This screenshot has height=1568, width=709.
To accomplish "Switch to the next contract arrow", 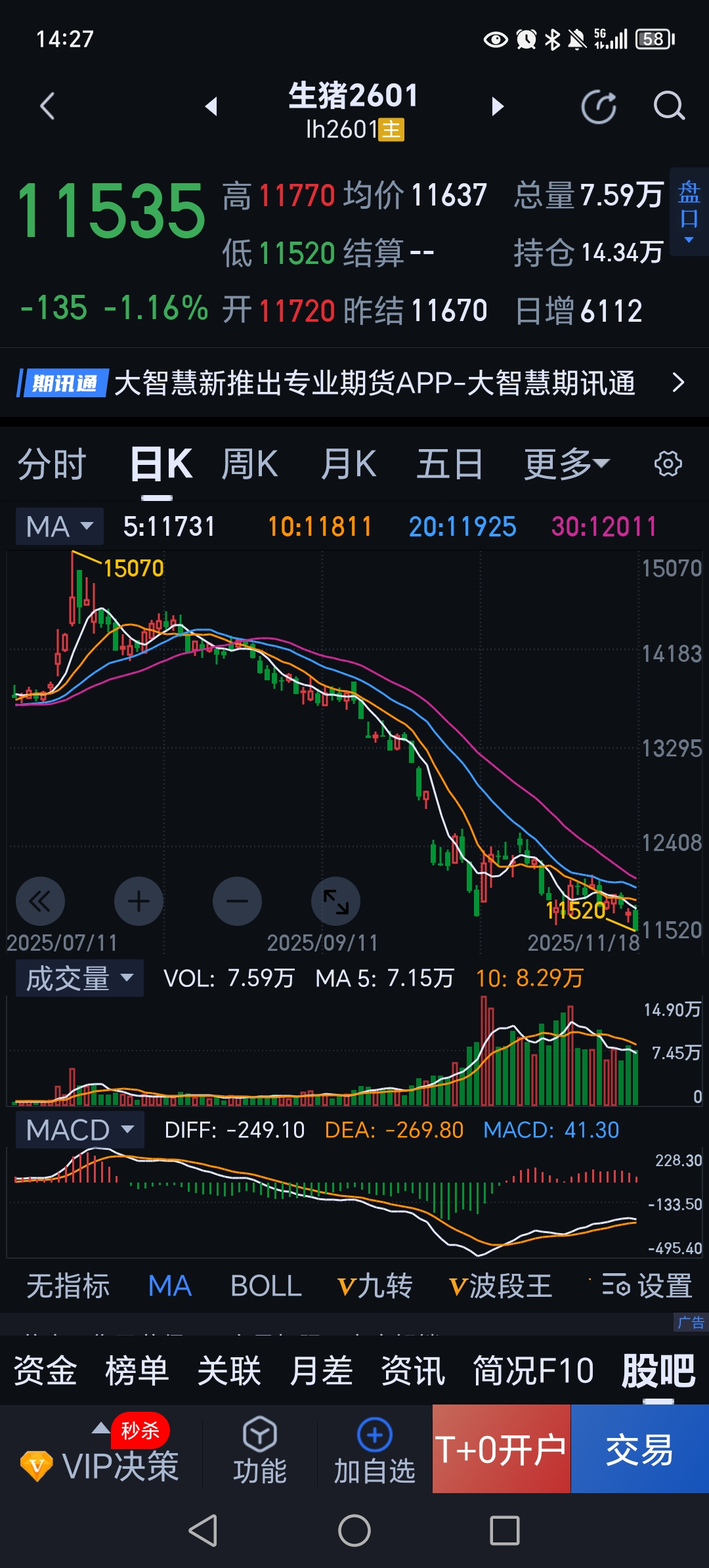I will 498,106.
